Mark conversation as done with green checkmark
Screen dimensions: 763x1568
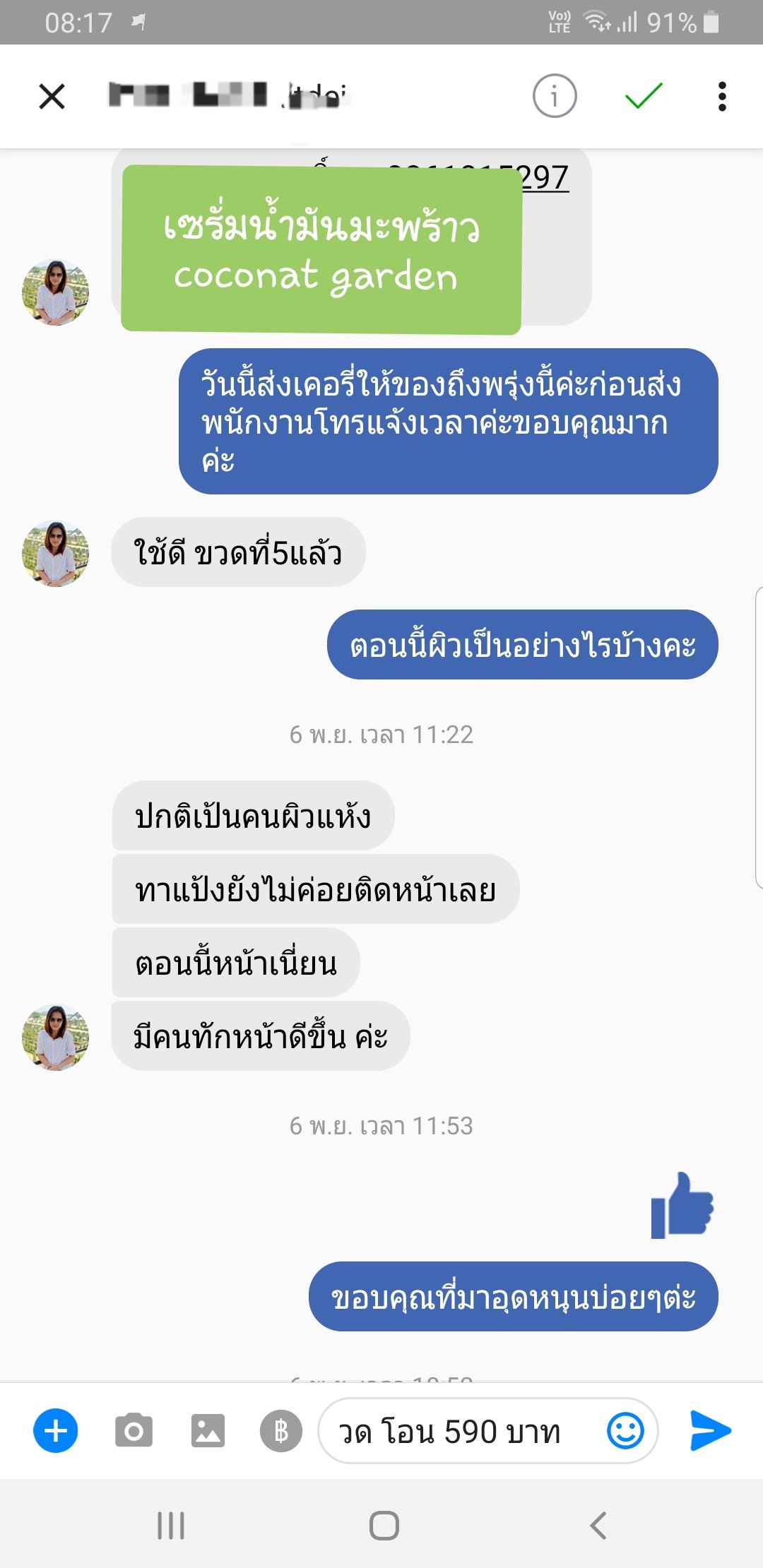644,96
